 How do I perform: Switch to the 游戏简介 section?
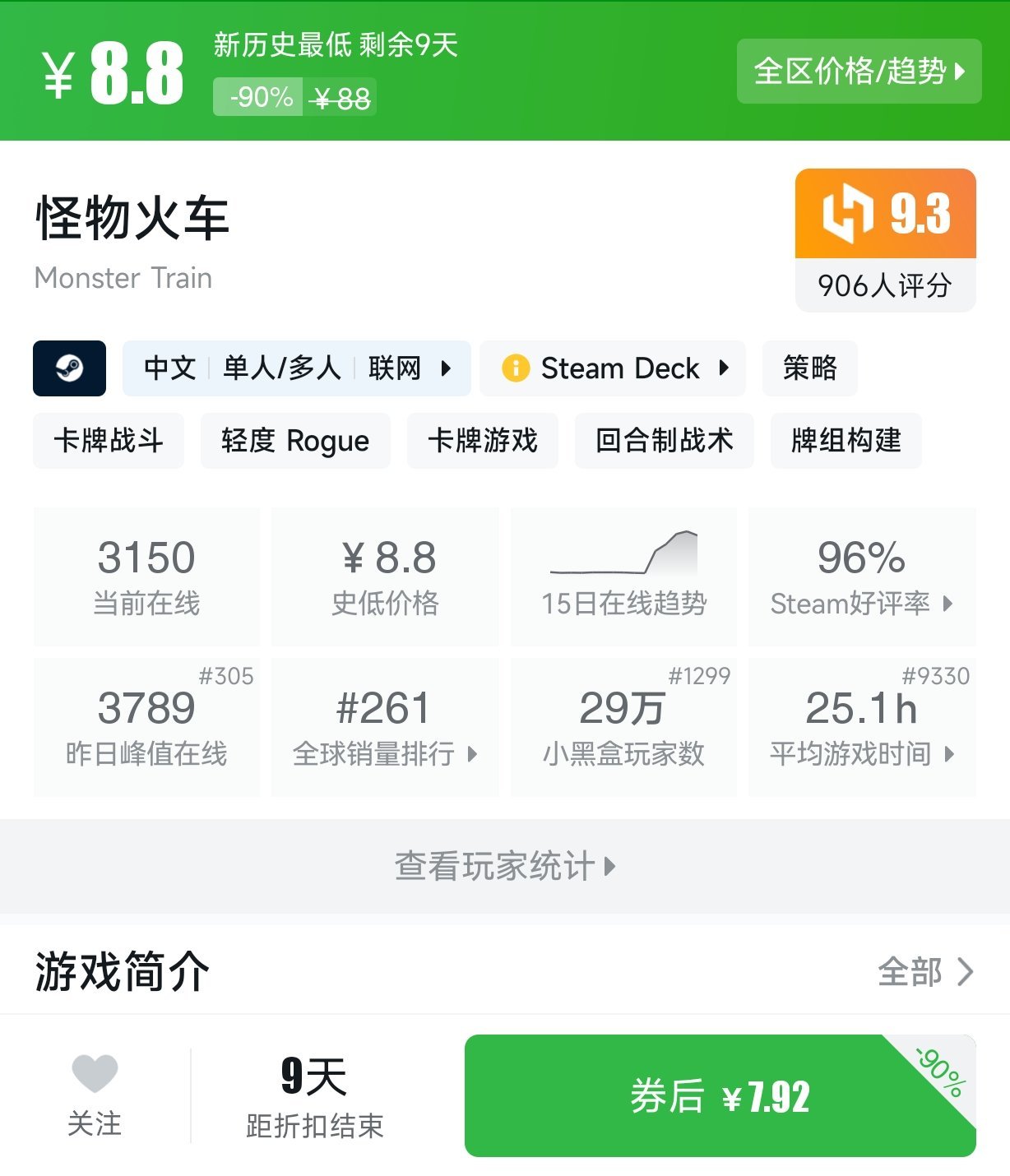coord(122,970)
